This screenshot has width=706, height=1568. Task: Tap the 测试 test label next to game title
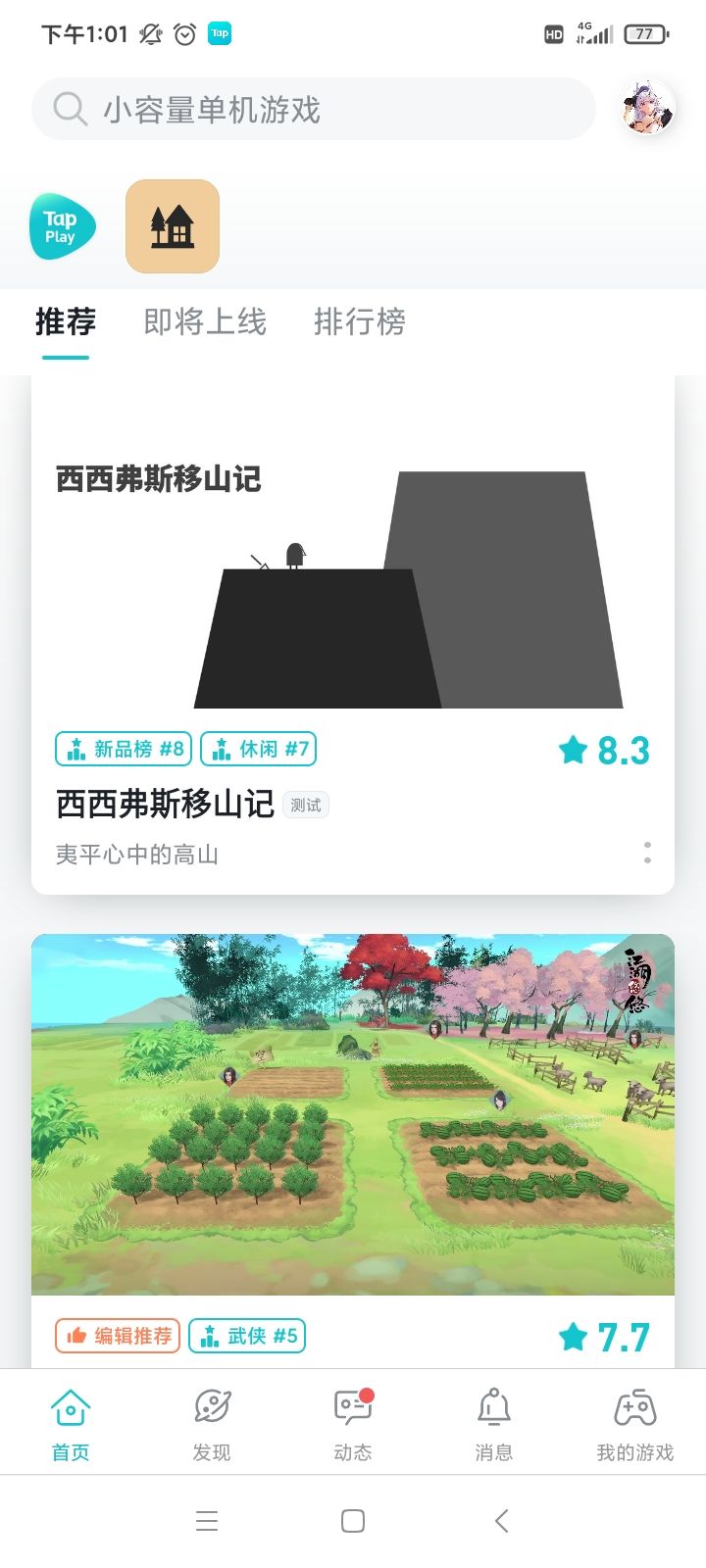click(305, 805)
